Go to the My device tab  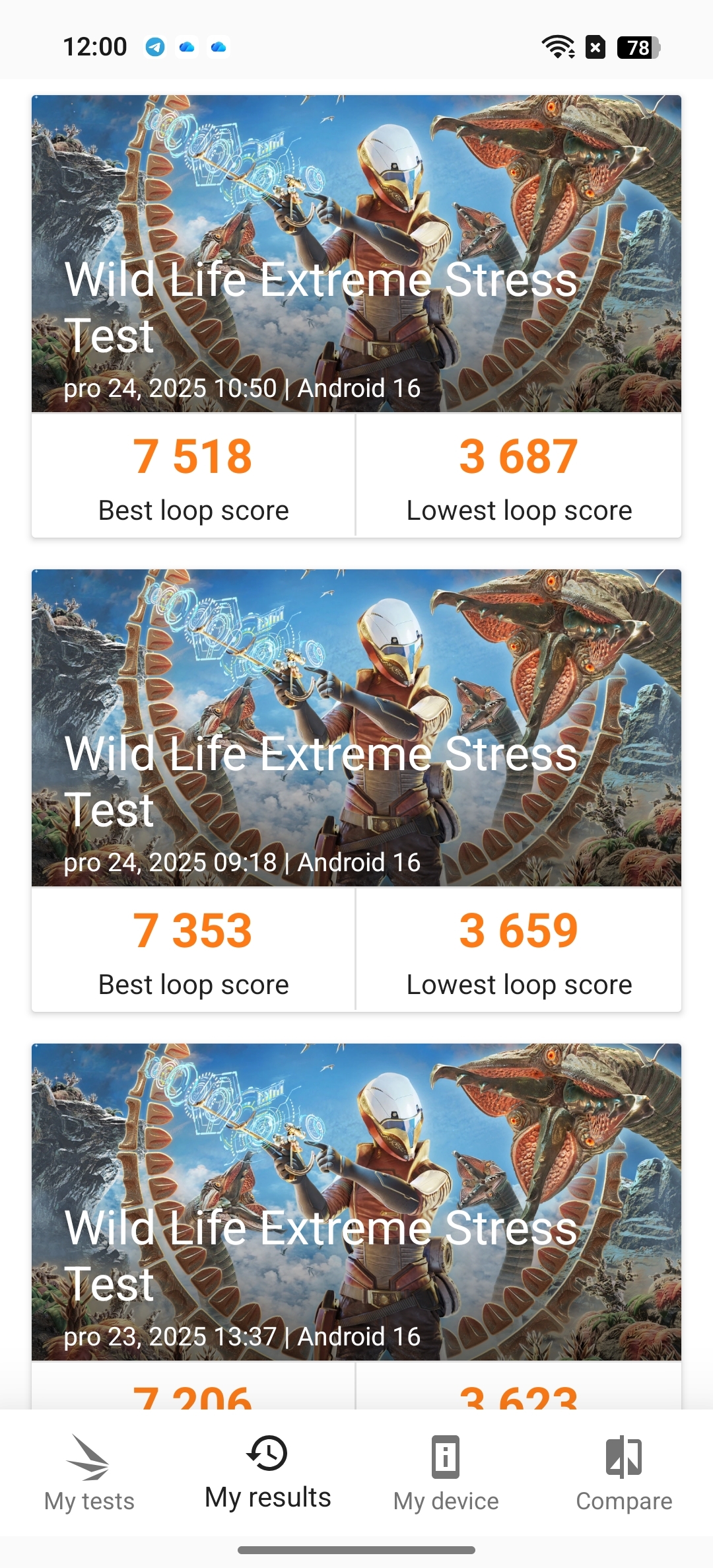click(x=446, y=1474)
